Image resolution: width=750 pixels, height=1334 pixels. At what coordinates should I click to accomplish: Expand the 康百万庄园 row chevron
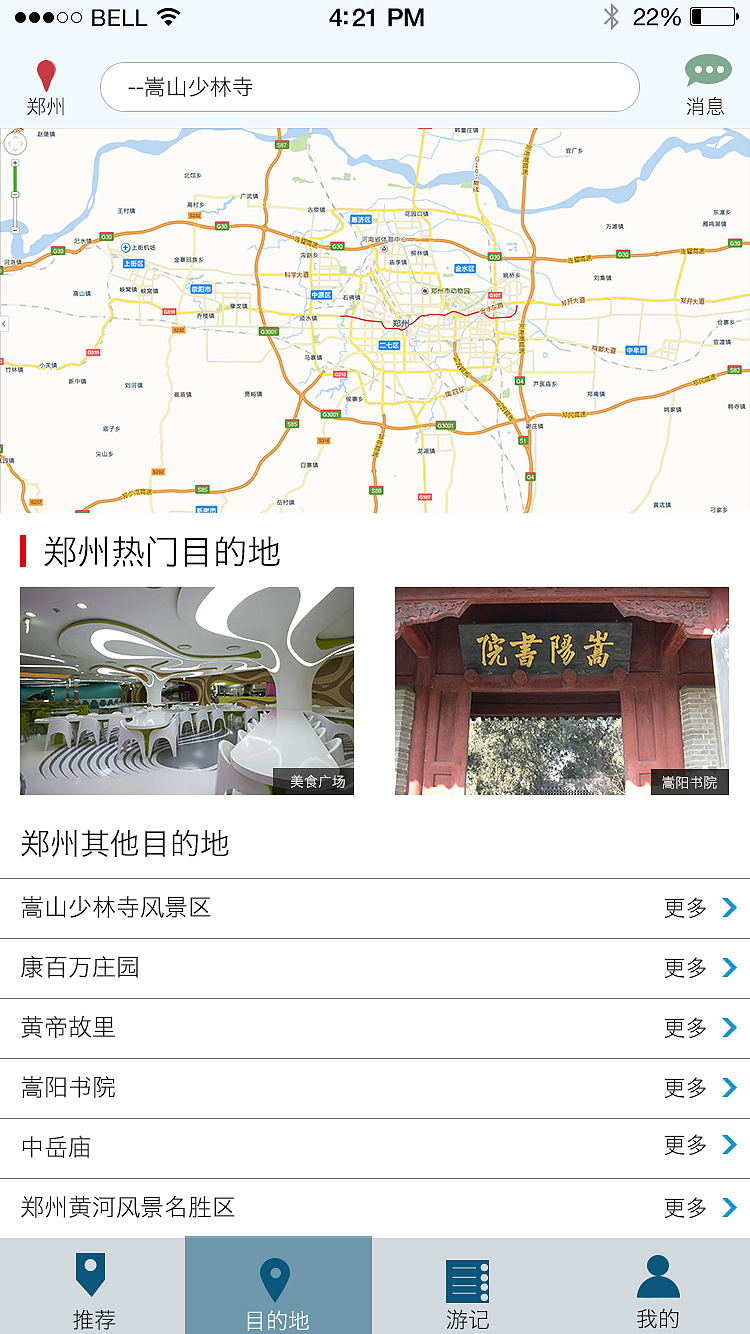729,968
